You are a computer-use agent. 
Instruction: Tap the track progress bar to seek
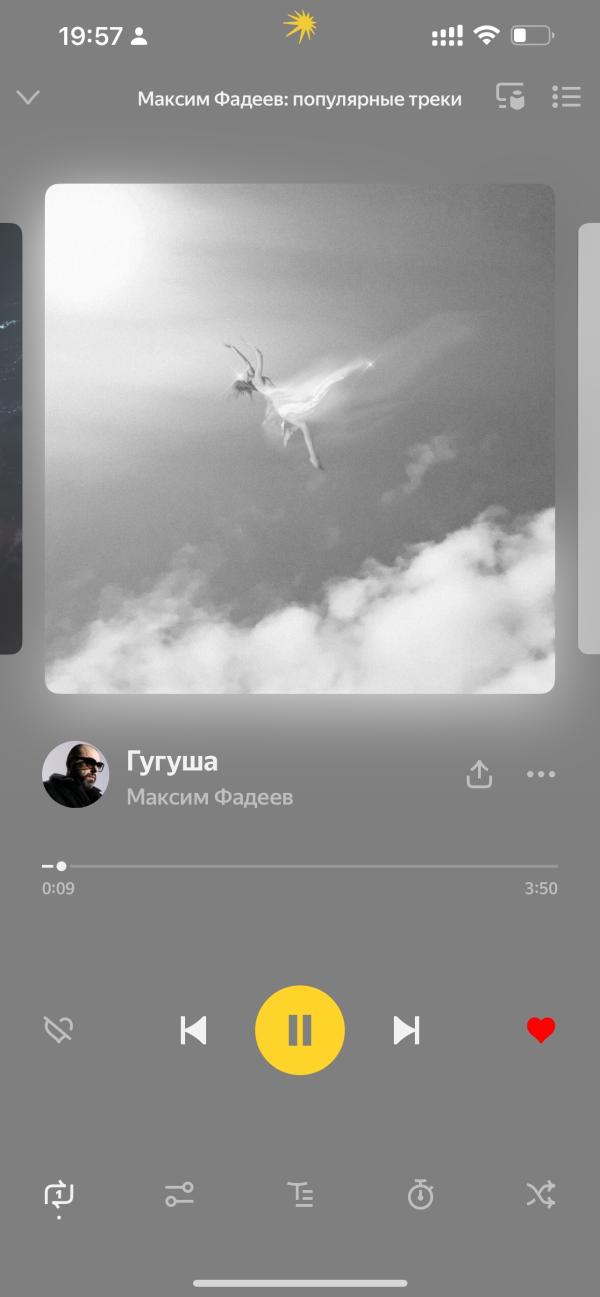[x=300, y=866]
